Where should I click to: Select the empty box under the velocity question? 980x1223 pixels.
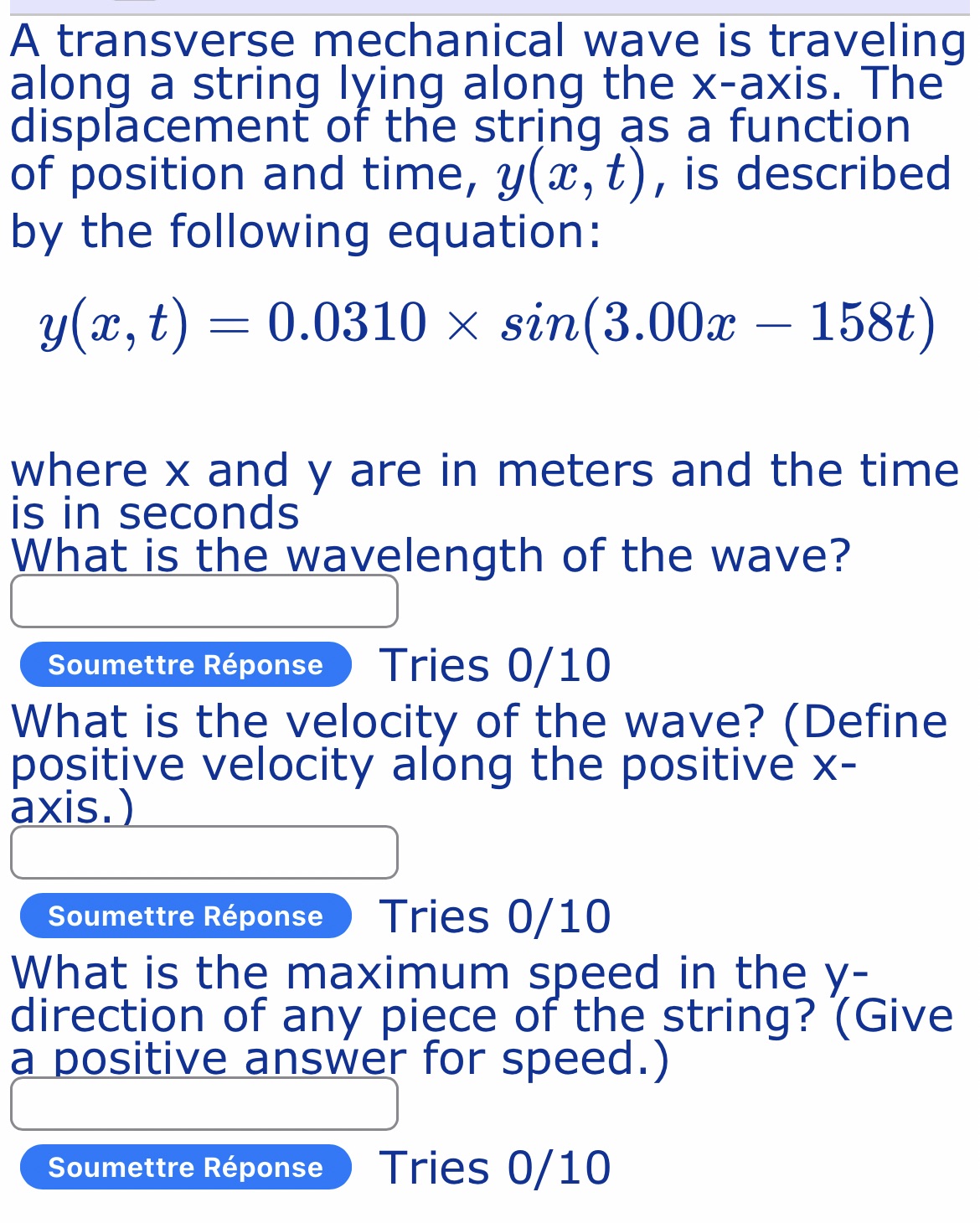tap(204, 852)
